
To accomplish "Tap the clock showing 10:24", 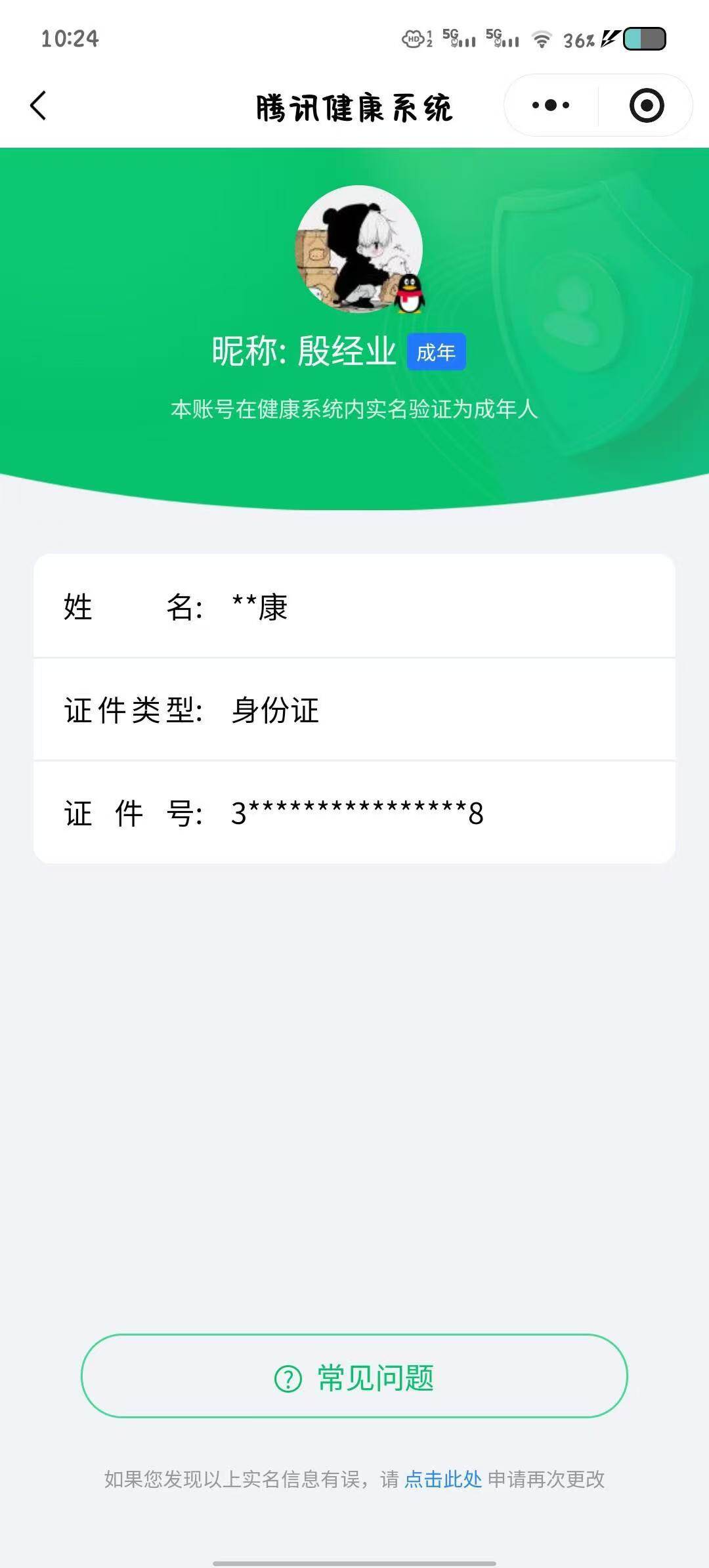I will 69,39.
